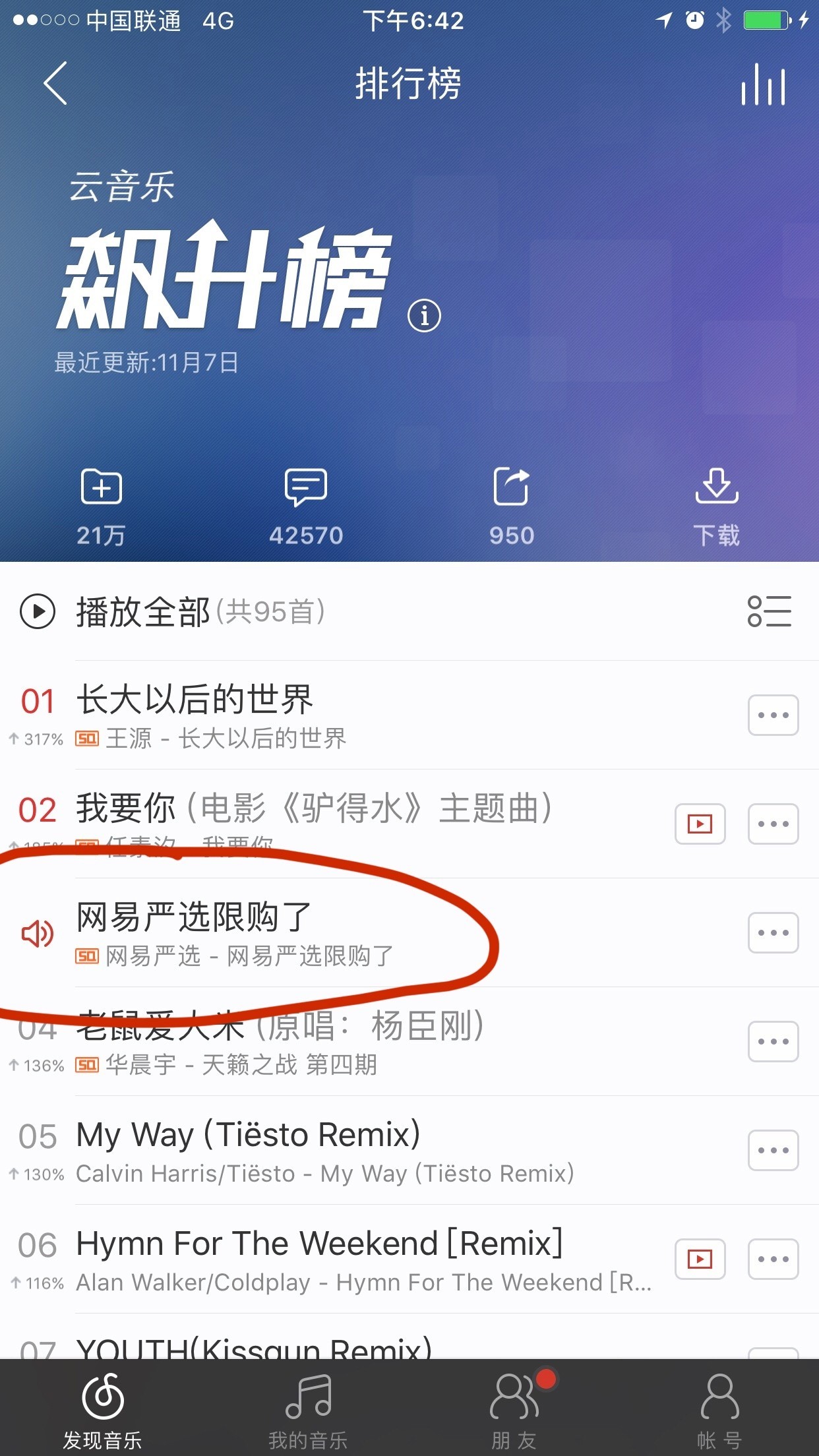Screen dimensions: 819x1456
Task: Open more options for 长大以后的世界
Action: click(x=773, y=715)
